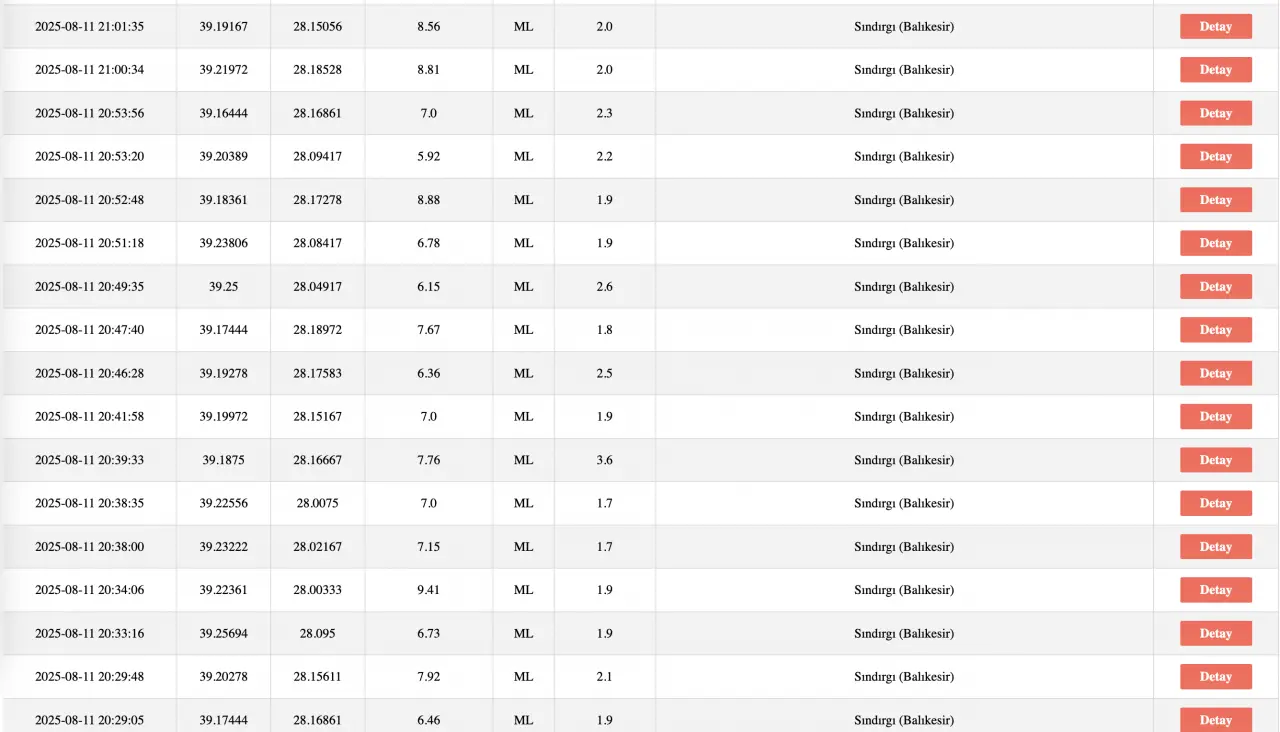1280x732 pixels.
Task: Open Detay on the 20:53:20 row
Action: click(1215, 157)
